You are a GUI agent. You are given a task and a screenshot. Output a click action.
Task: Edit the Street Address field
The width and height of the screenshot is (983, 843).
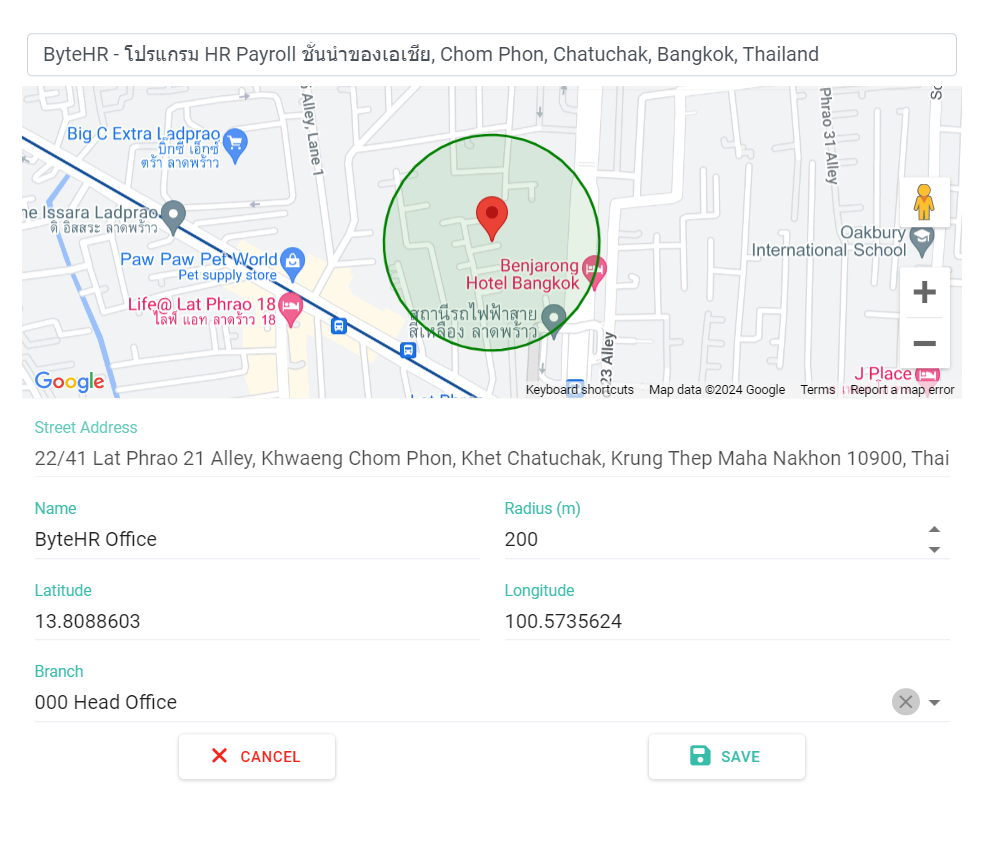pyautogui.click(x=491, y=458)
